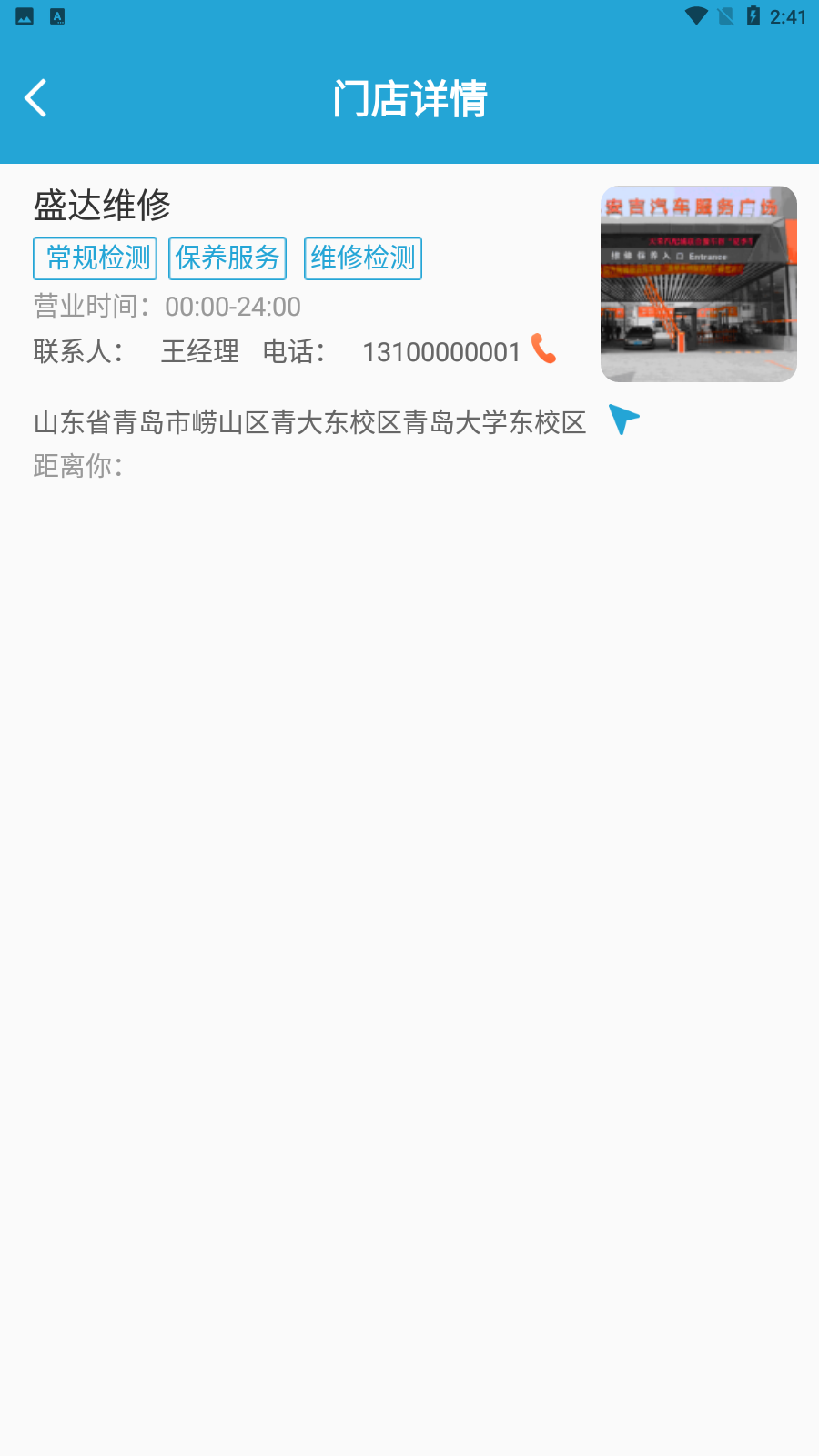Select the 维修检测 service tag
This screenshot has width=819, height=1456.
coord(362,258)
